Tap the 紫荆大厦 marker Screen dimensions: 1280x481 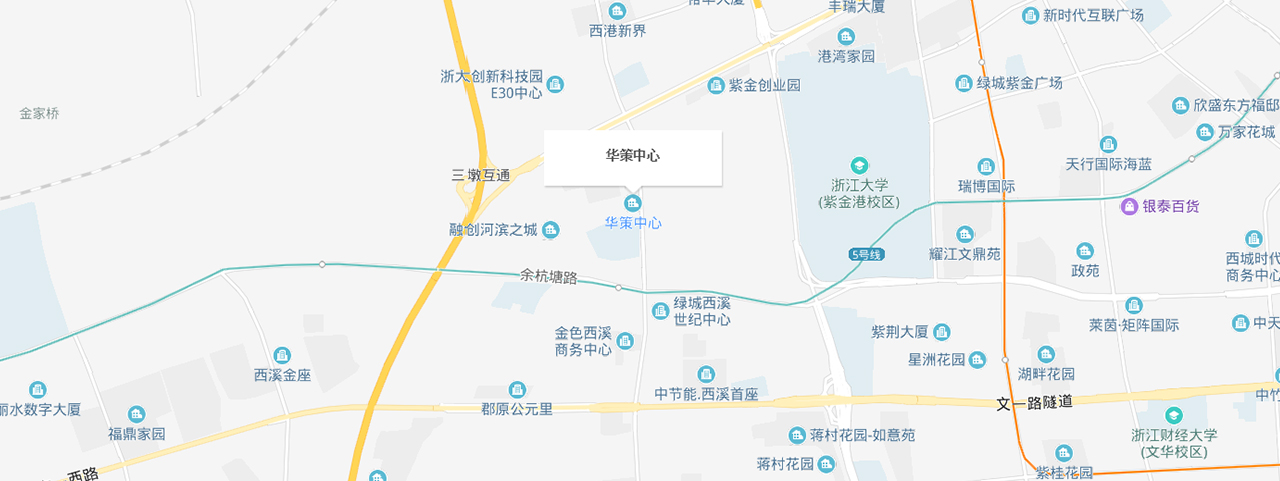tap(941, 332)
